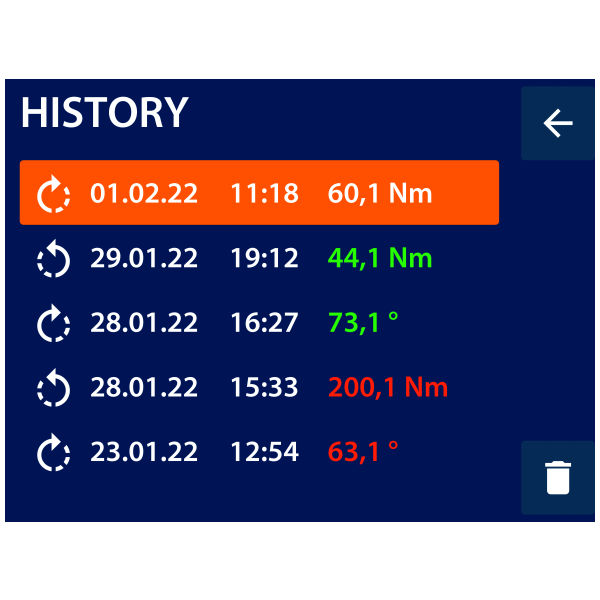Open the 28.01.22 16:27 entry
Image resolution: width=600 pixels, height=600 pixels.
259,323
